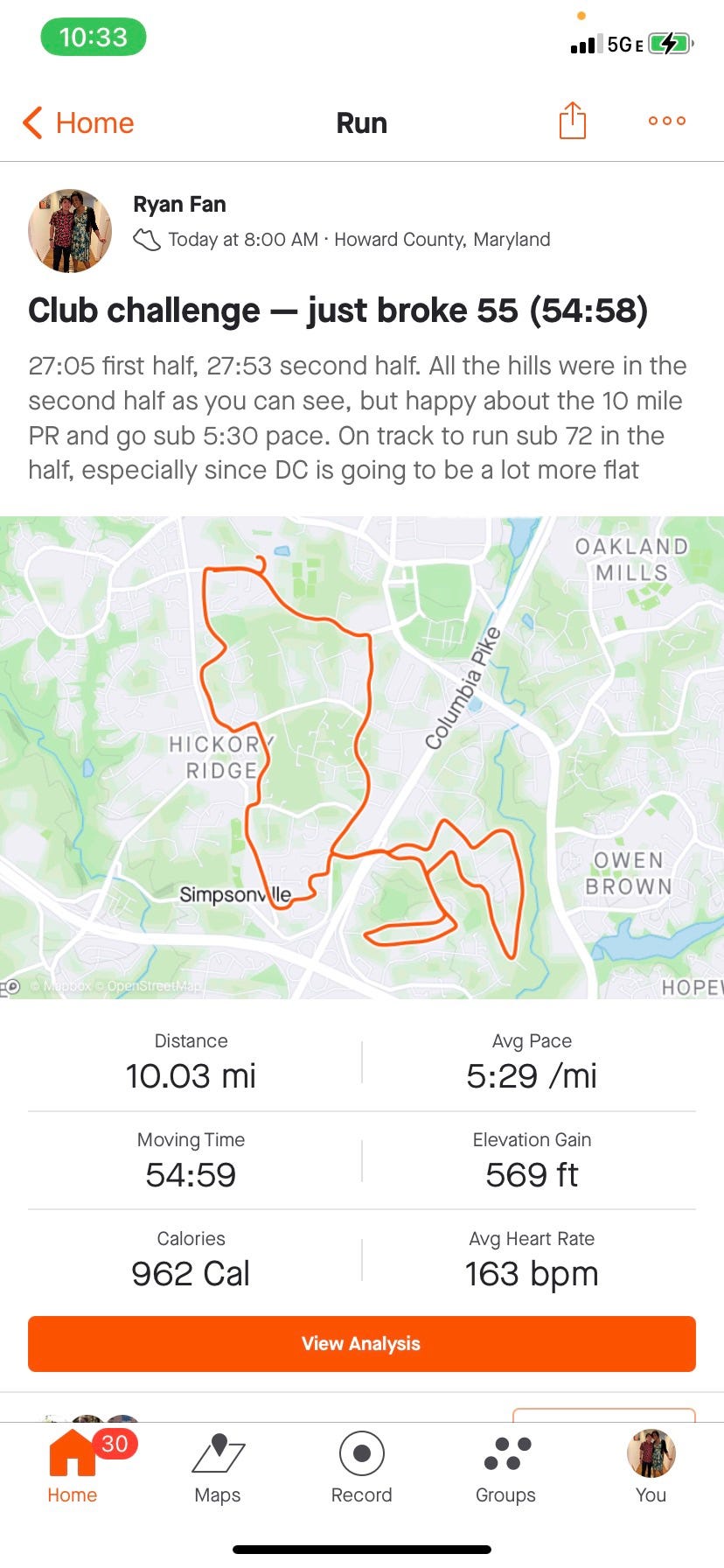Open the three-dot overflow menu
This screenshot has height=1568, width=724.
click(x=666, y=121)
